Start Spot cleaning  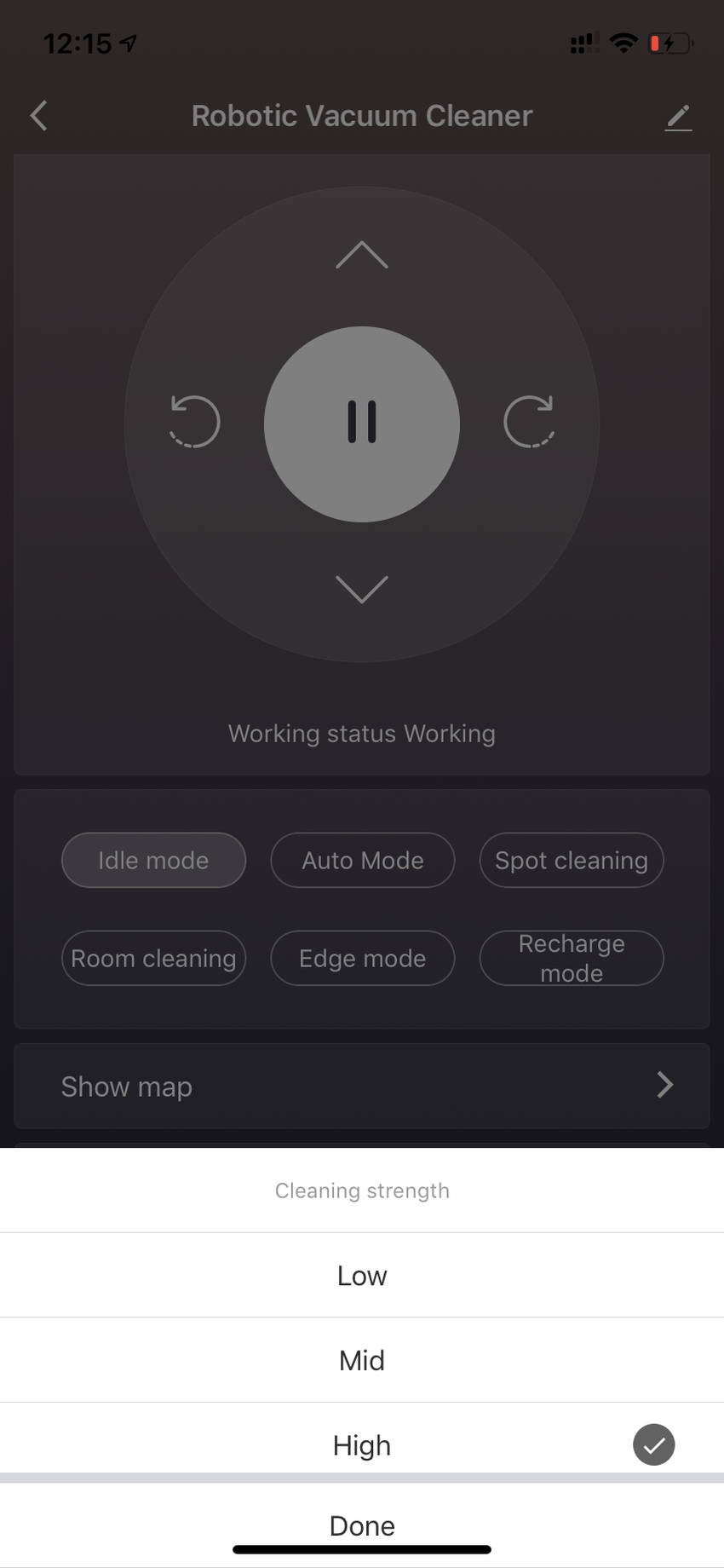(x=572, y=860)
